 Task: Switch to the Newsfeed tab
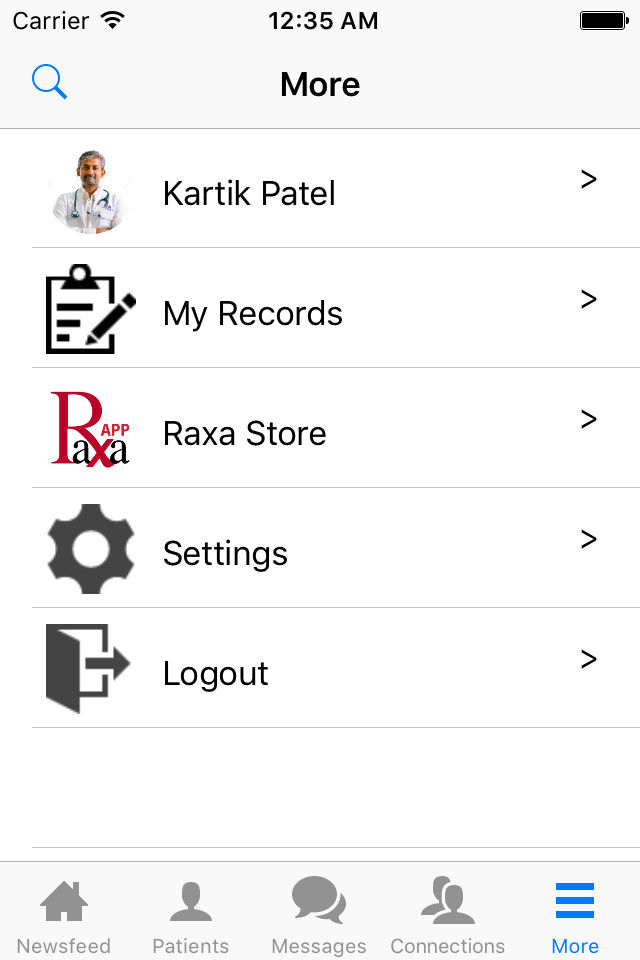pos(64,915)
